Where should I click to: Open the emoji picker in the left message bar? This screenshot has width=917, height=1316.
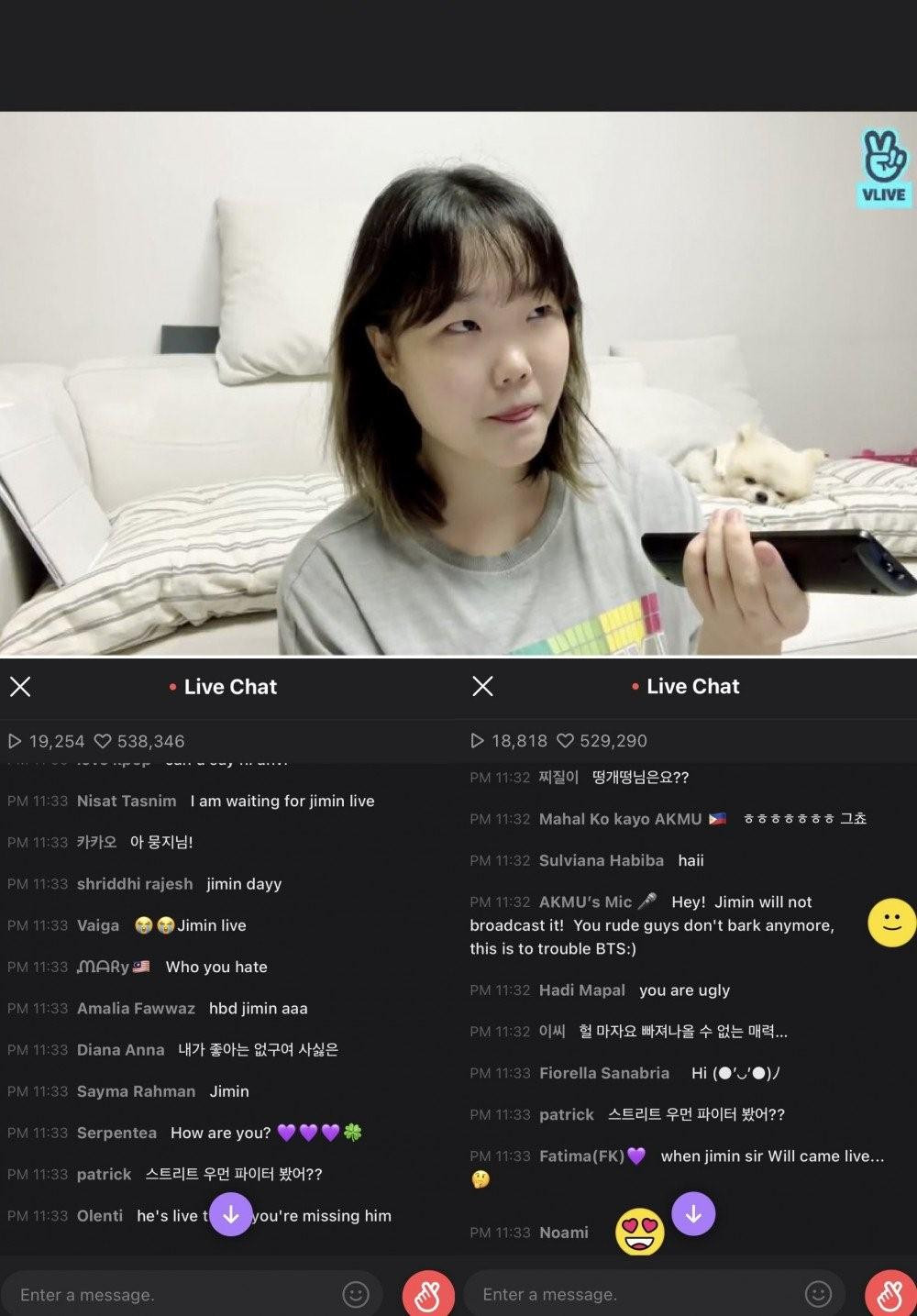(x=357, y=1294)
